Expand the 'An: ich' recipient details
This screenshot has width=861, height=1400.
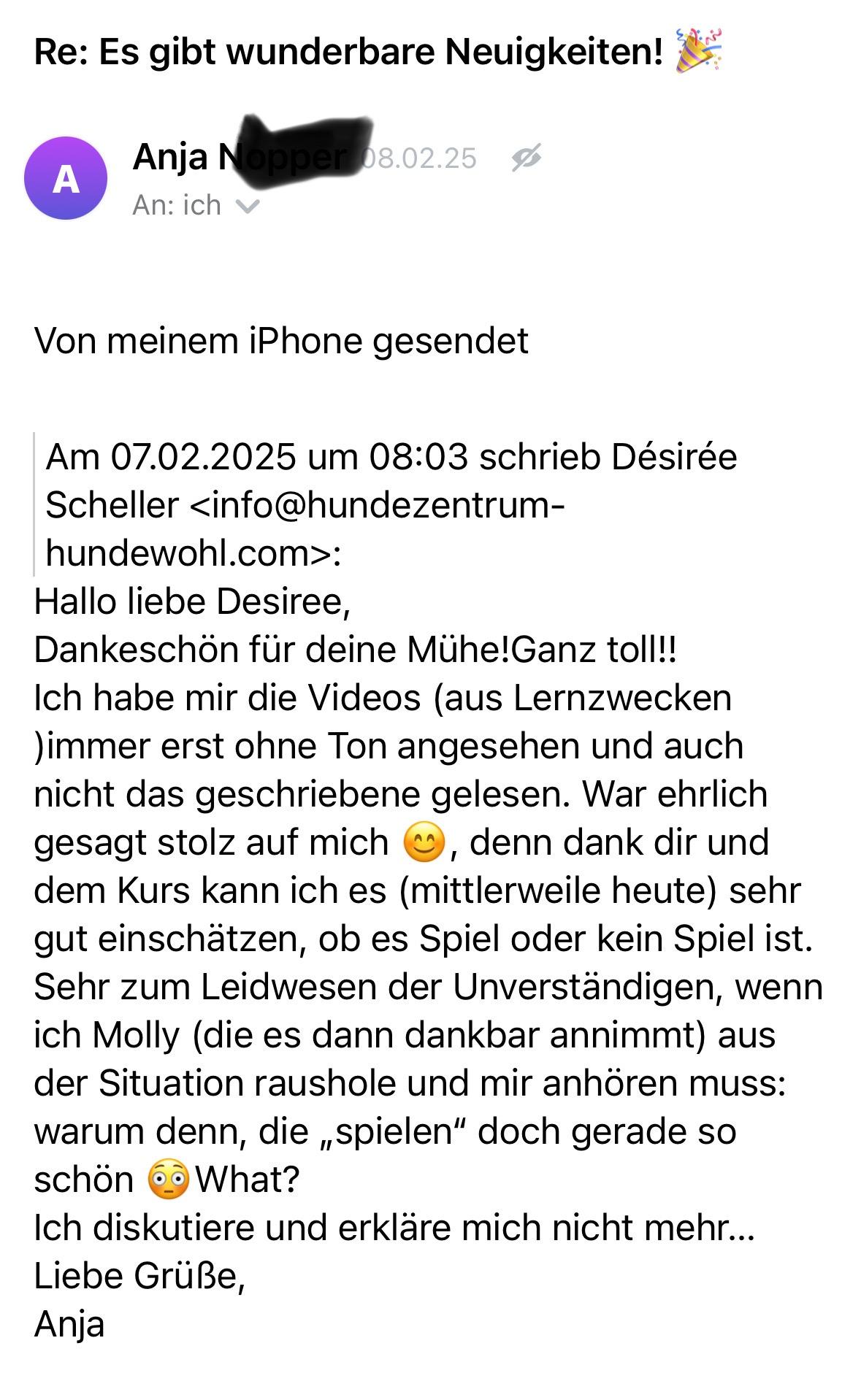[x=248, y=207]
